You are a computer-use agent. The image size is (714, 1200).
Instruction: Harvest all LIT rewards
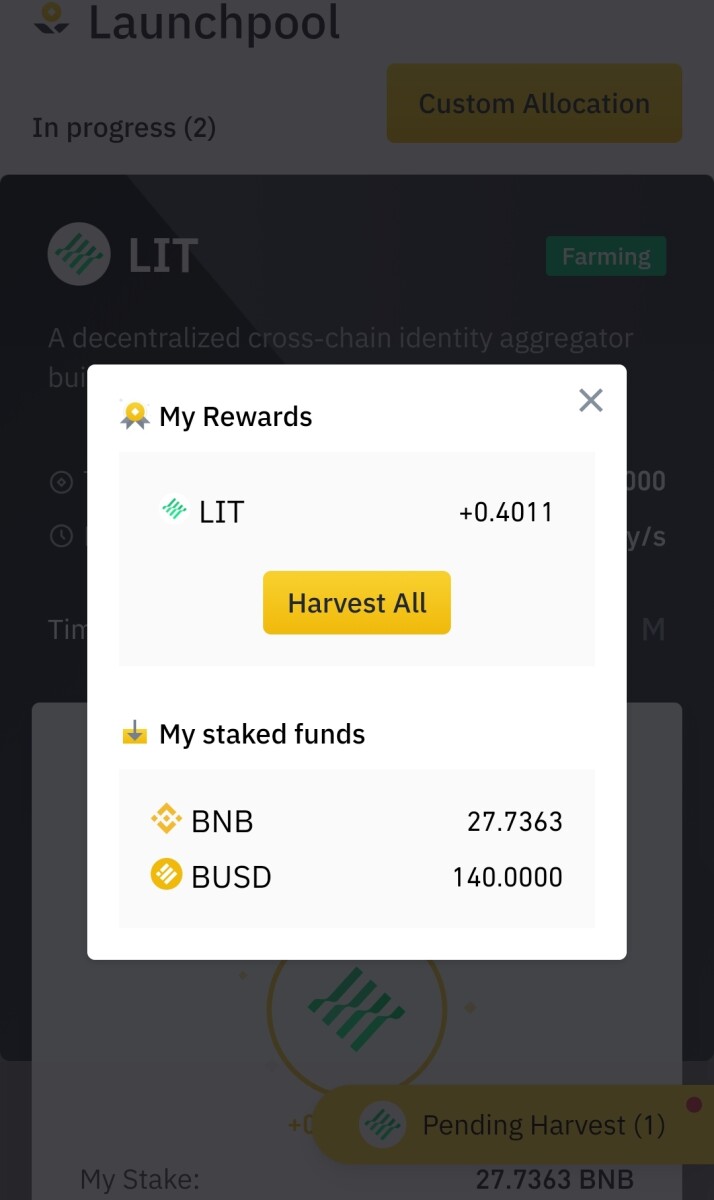pos(357,603)
